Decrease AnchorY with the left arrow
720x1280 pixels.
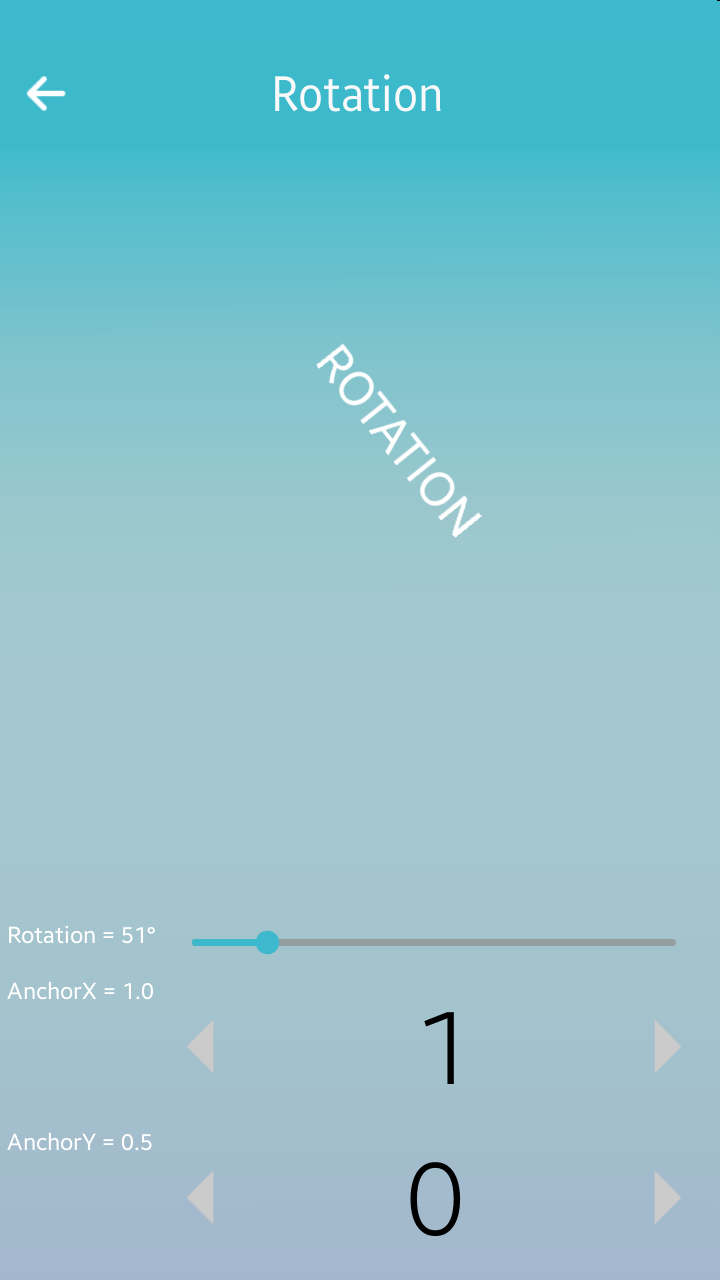tap(202, 1197)
